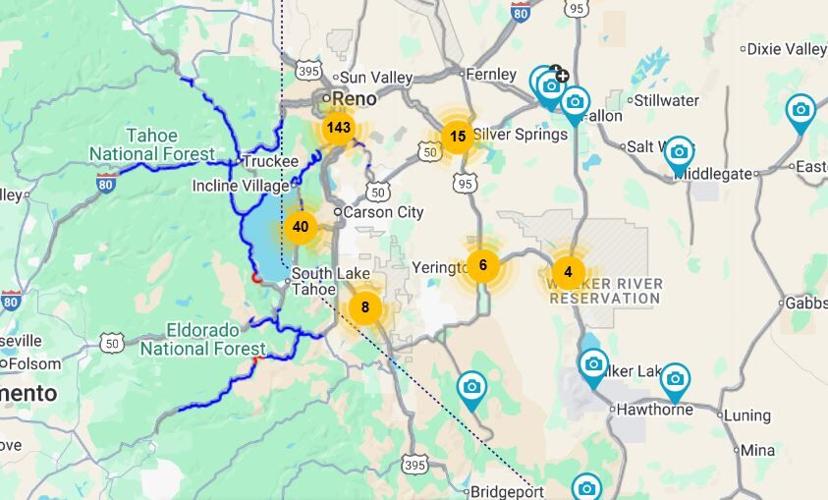
Task: View the camera marker near Middlegate
Action: point(679,152)
